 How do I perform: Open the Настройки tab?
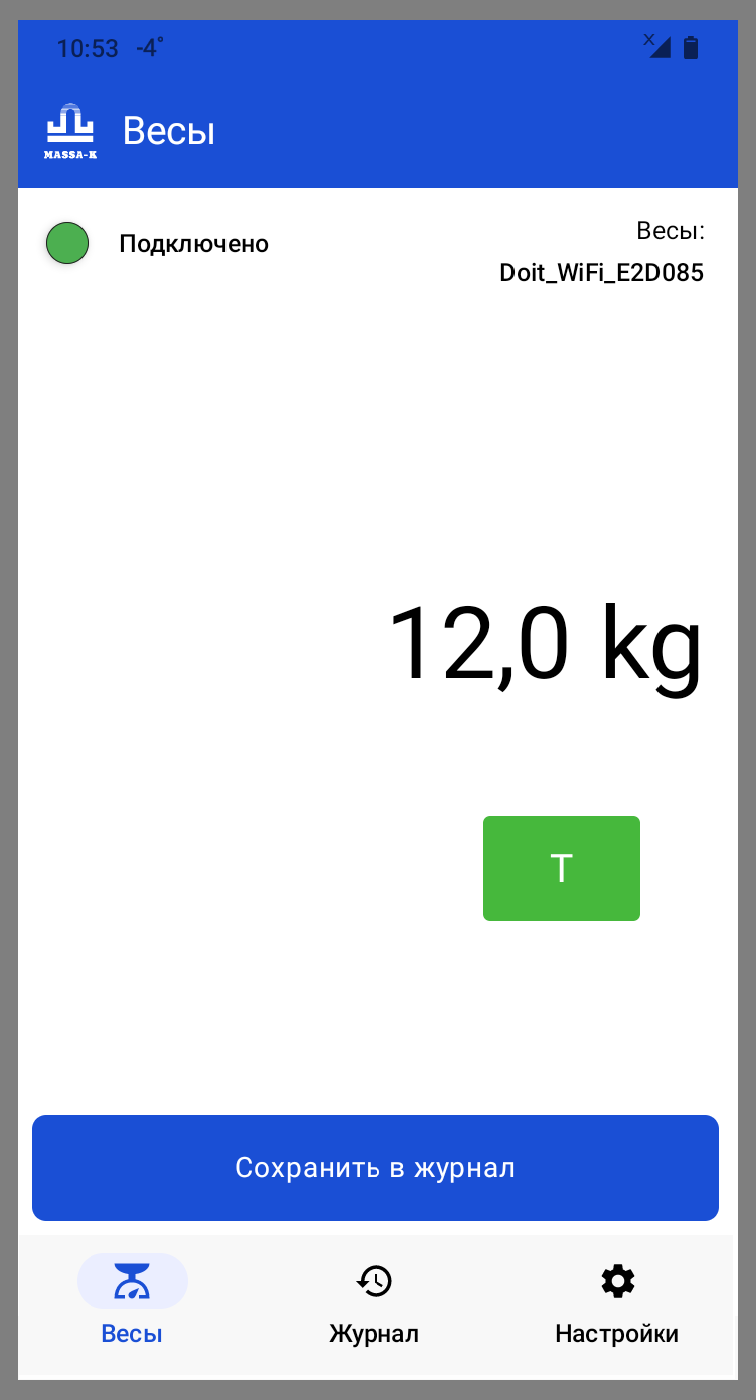(x=617, y=1304)
